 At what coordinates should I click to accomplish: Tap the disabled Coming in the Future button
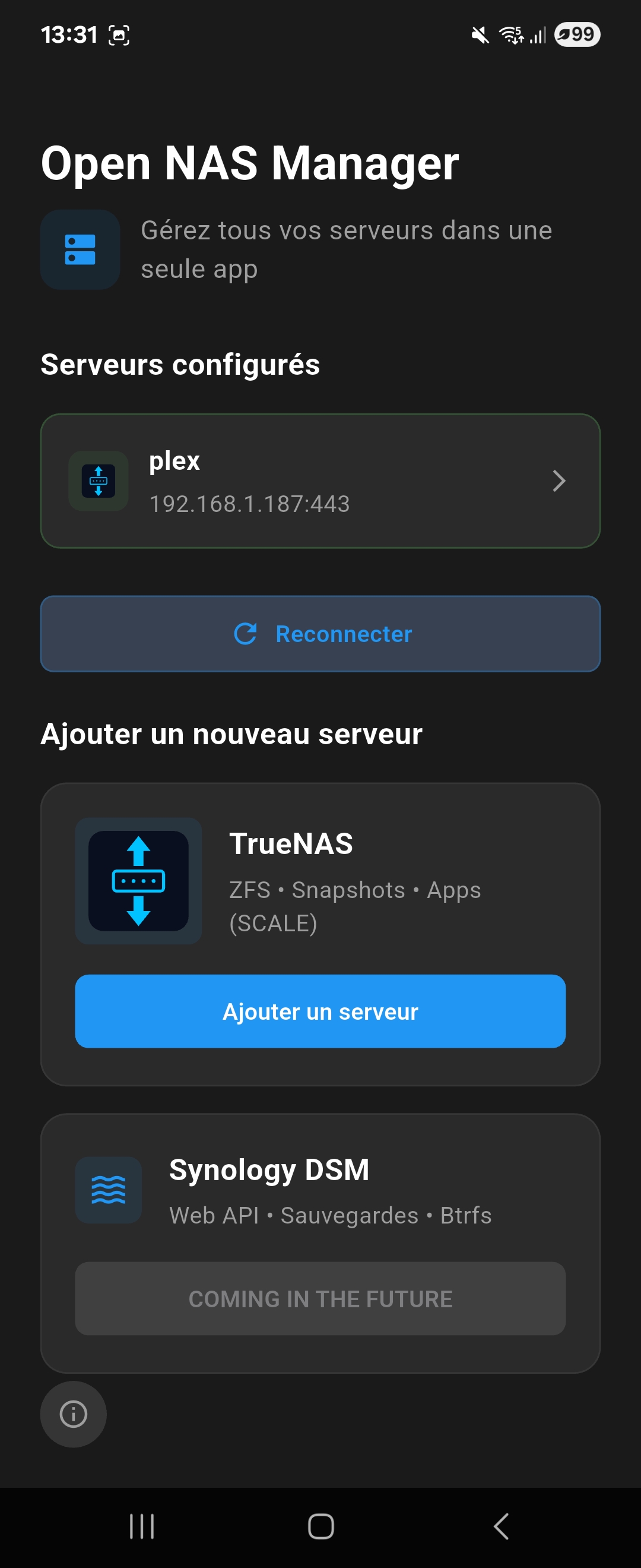coord(320,1300)
